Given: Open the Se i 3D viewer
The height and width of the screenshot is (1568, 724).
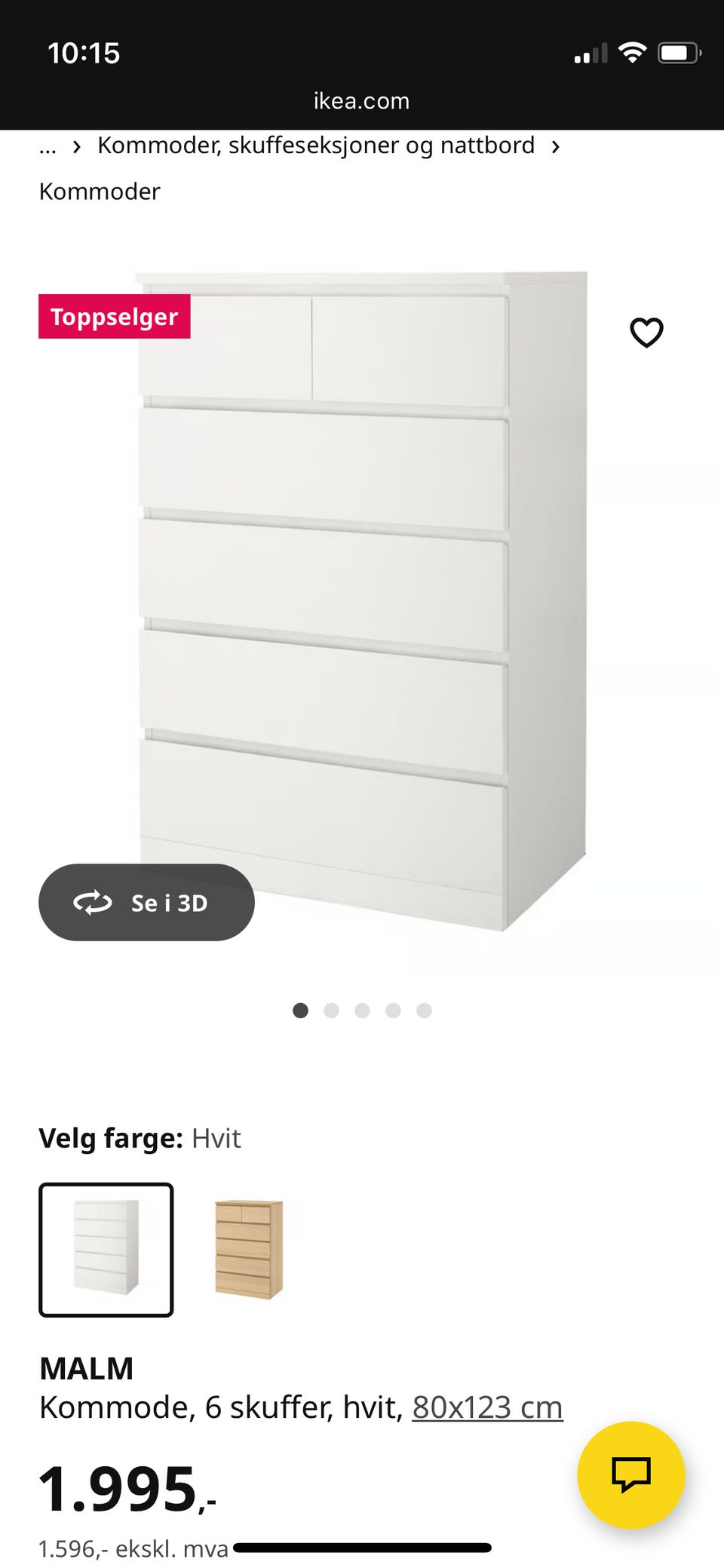Looking at the screenshot, I should [x=146, y=902].
